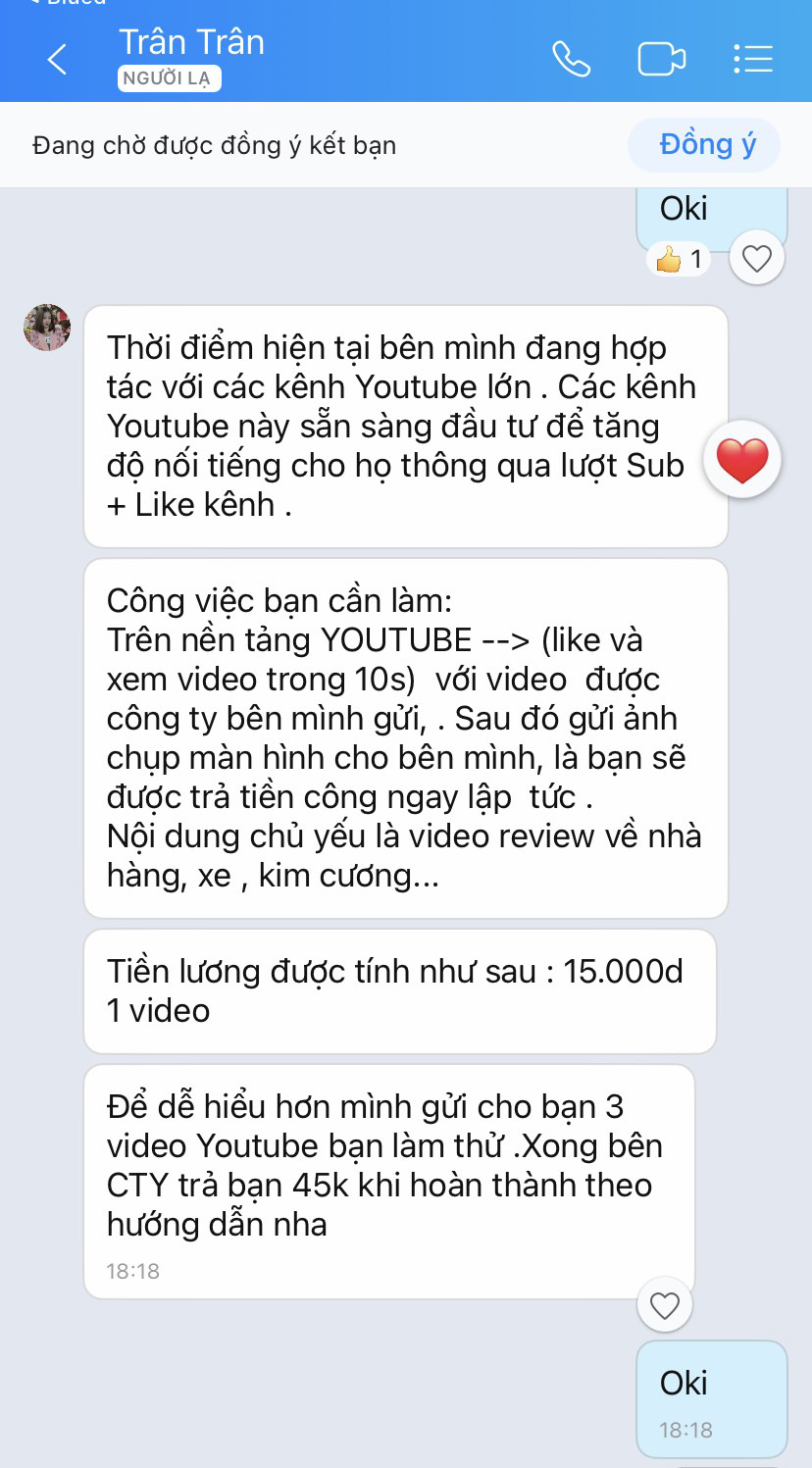View thumbs-up reaction count on Oki
This screenshot has width=812, height=1468.
[679, 260]
